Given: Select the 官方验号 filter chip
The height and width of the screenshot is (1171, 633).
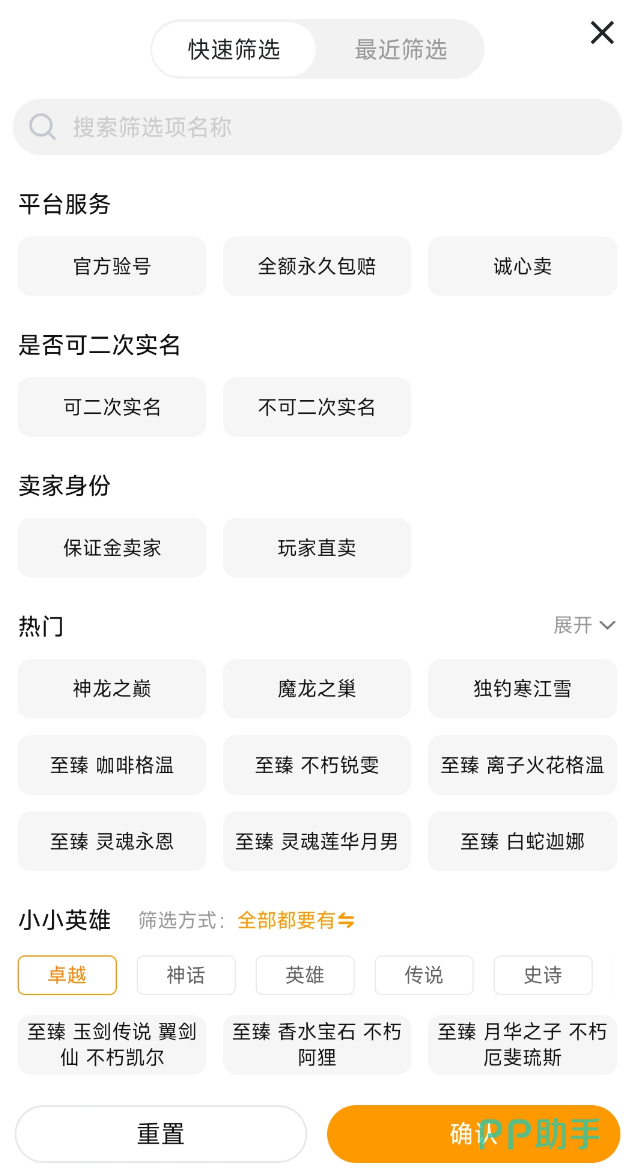Looking at the screenshot, I should click(x=112, y=266).
